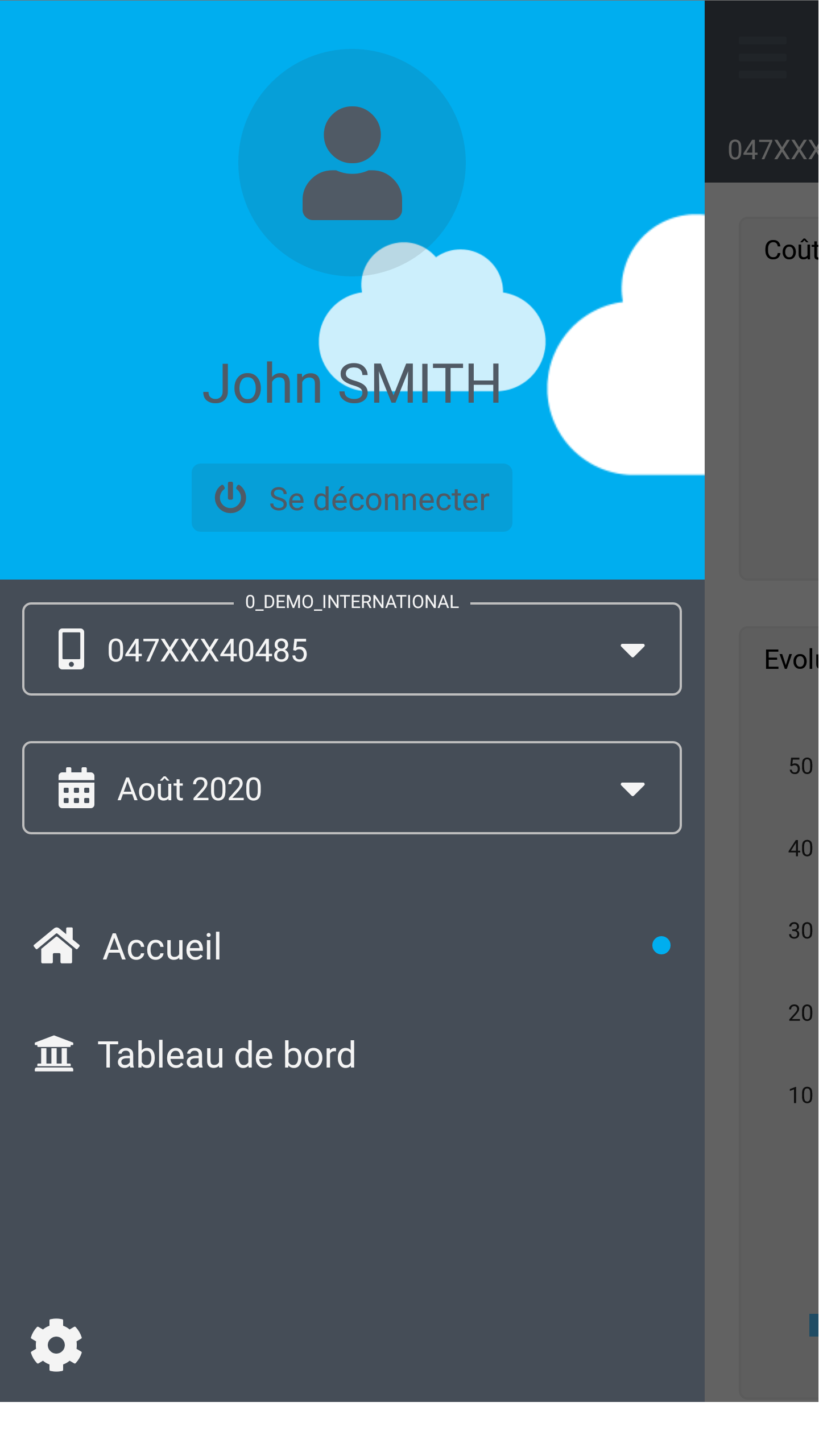Go to Accueil
Image resolution: width=819 pixels, height=1456 pixels.
point(162,946)
